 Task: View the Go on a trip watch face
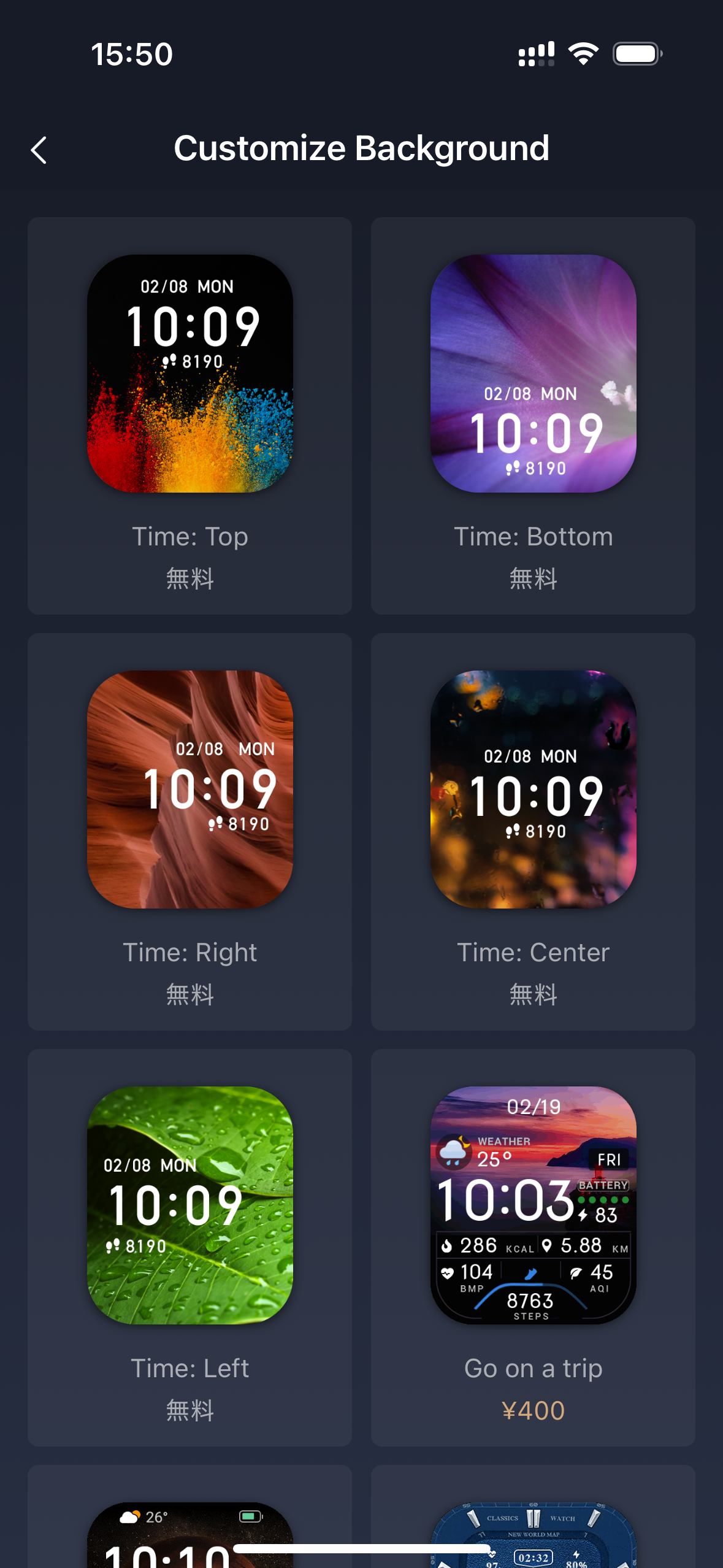533,1205
